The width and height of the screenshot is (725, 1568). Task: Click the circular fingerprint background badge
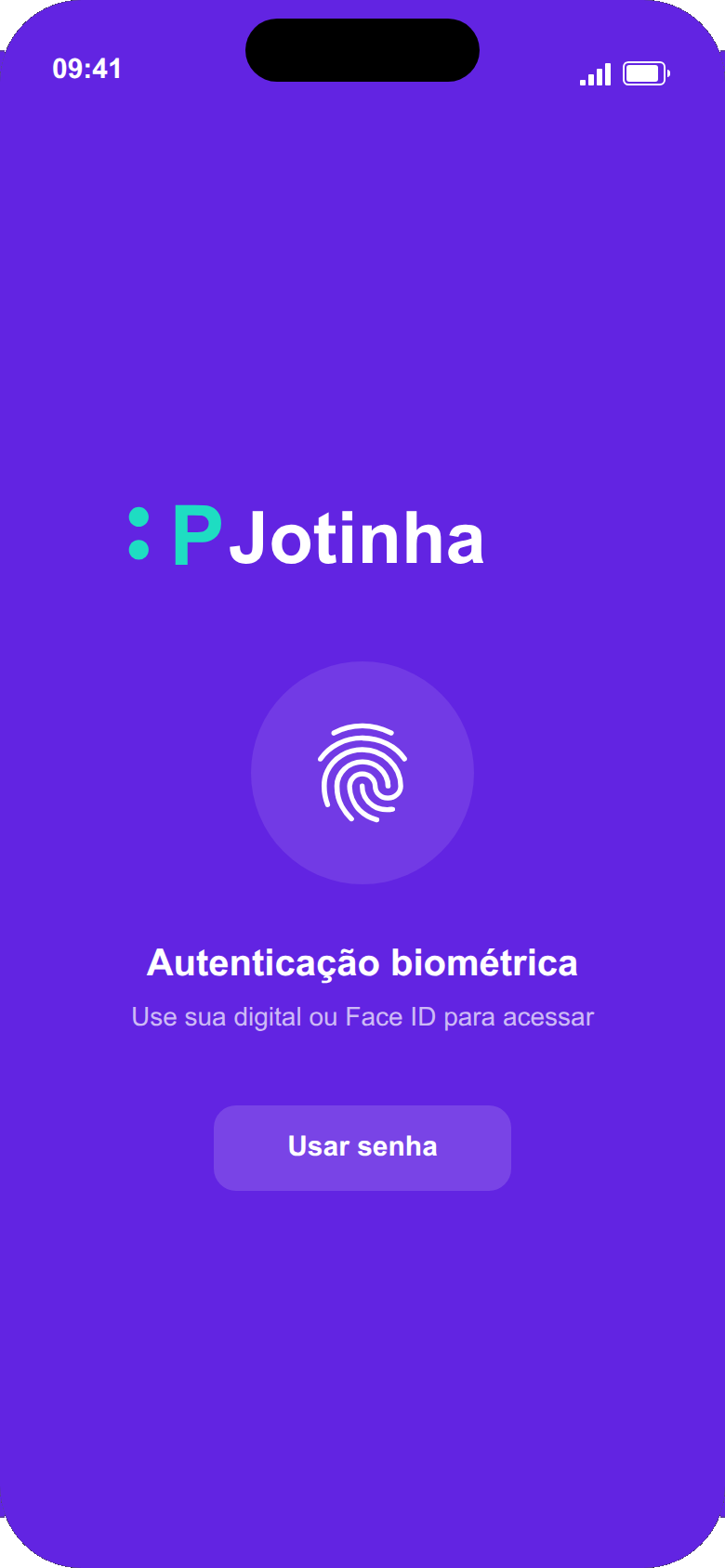pyautogui.click(x=362, y=773)
